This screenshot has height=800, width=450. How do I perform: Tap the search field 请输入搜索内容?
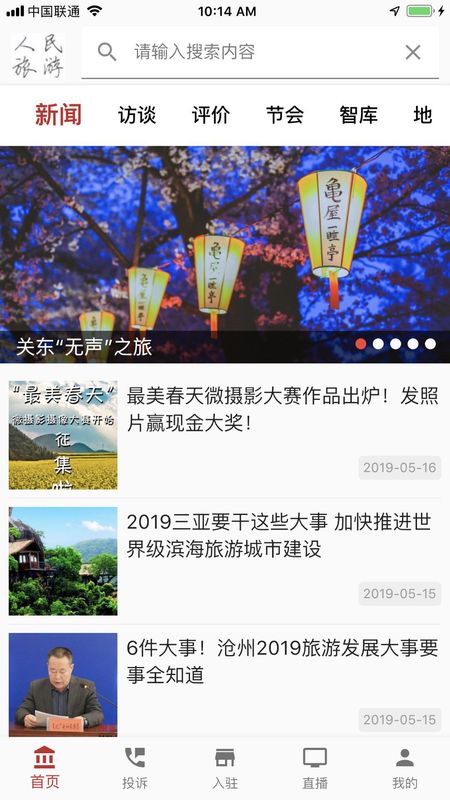pyautogui.click(x=260, y=52)
